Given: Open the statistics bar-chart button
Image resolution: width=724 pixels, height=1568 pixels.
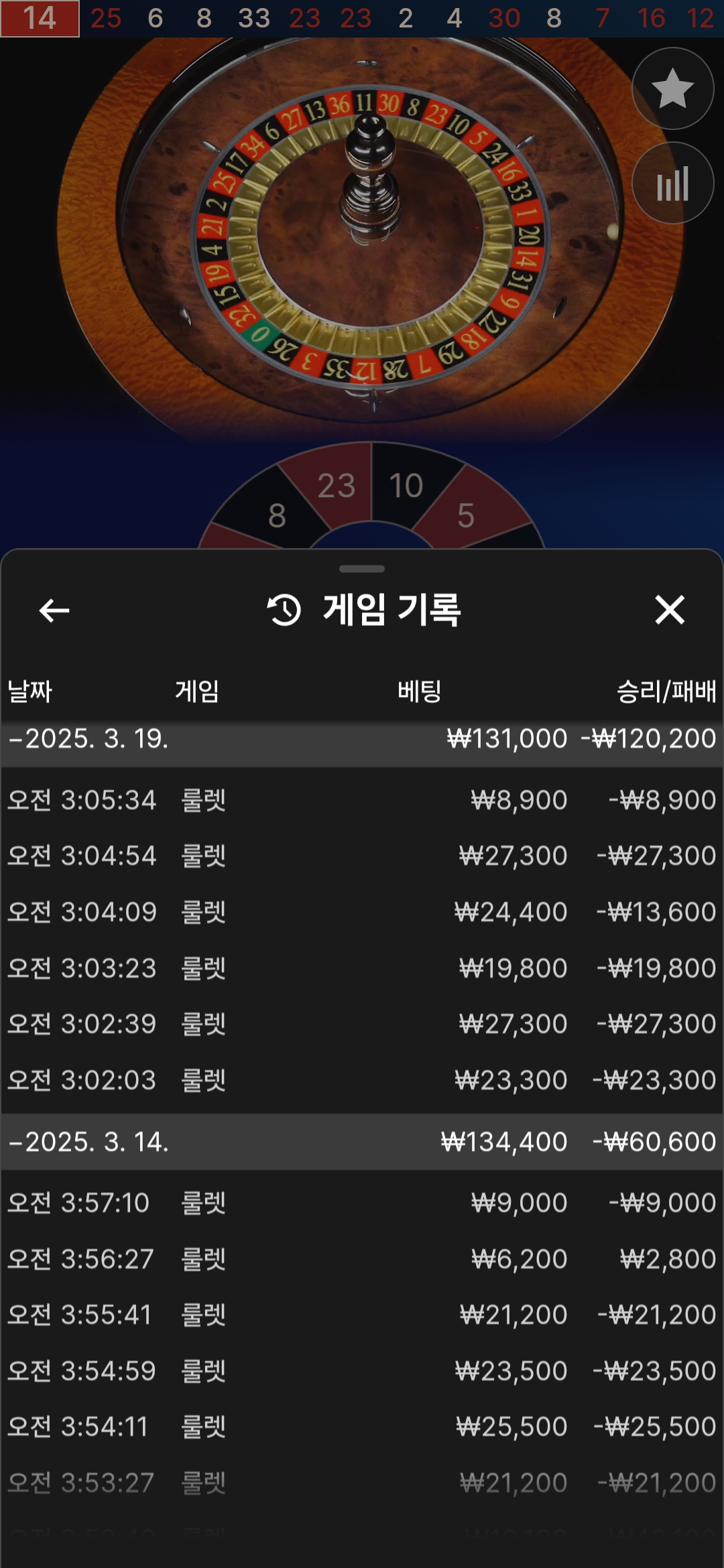Looking at the screenshot, I should [672, 183].
